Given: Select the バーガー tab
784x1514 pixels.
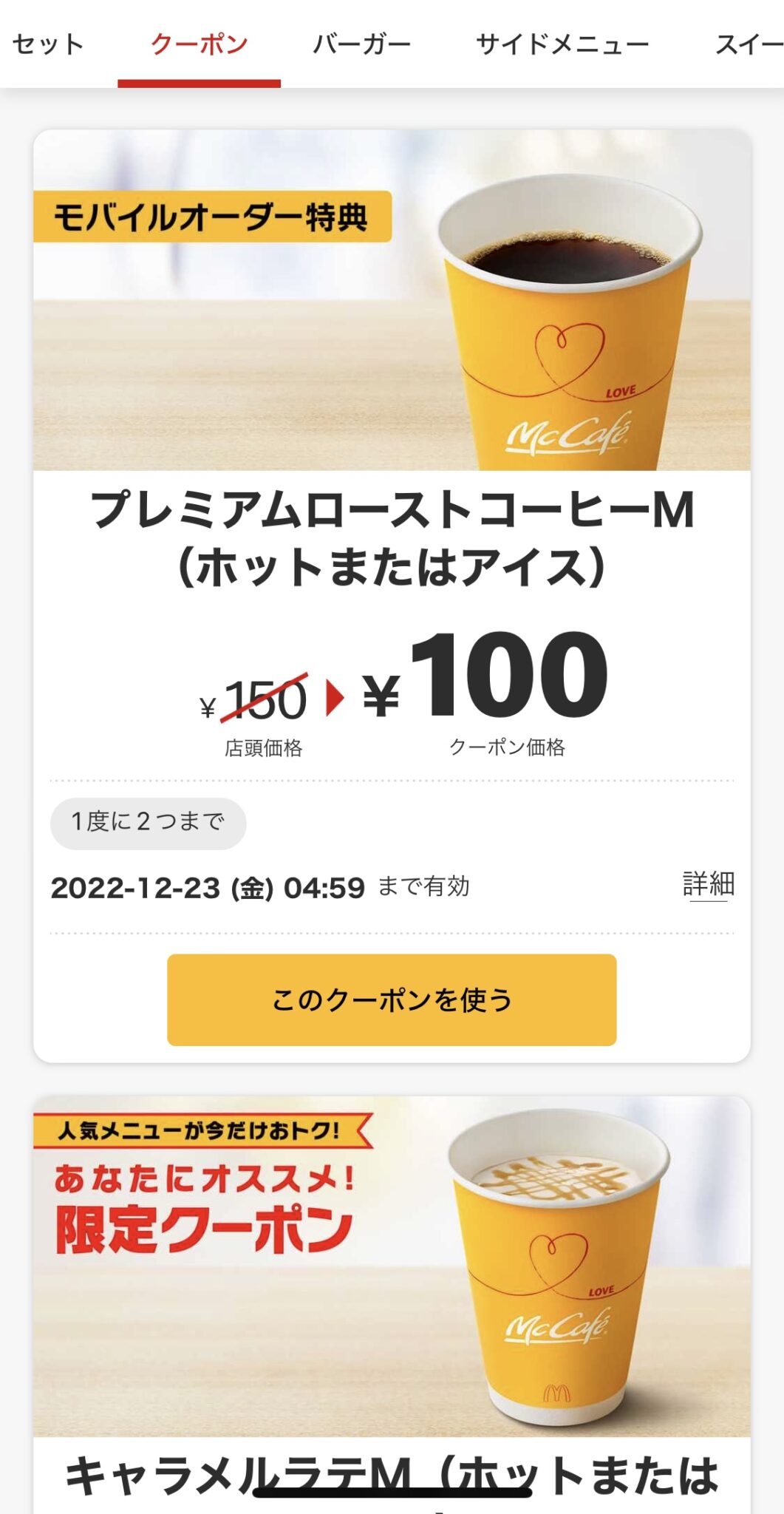Looking at the screenshot, I should tap(362, 42).
